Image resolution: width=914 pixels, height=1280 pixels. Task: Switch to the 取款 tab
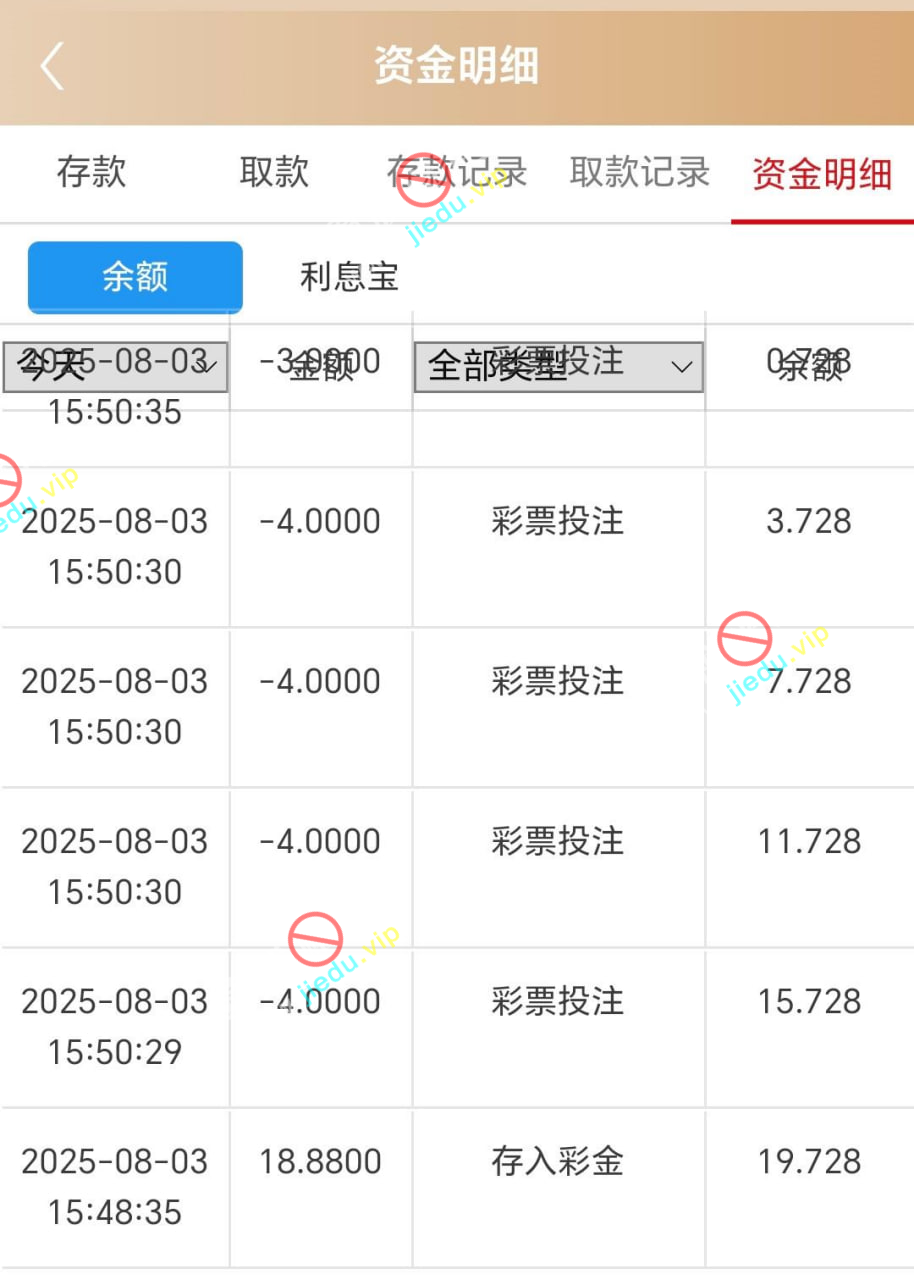click(274, 173)
